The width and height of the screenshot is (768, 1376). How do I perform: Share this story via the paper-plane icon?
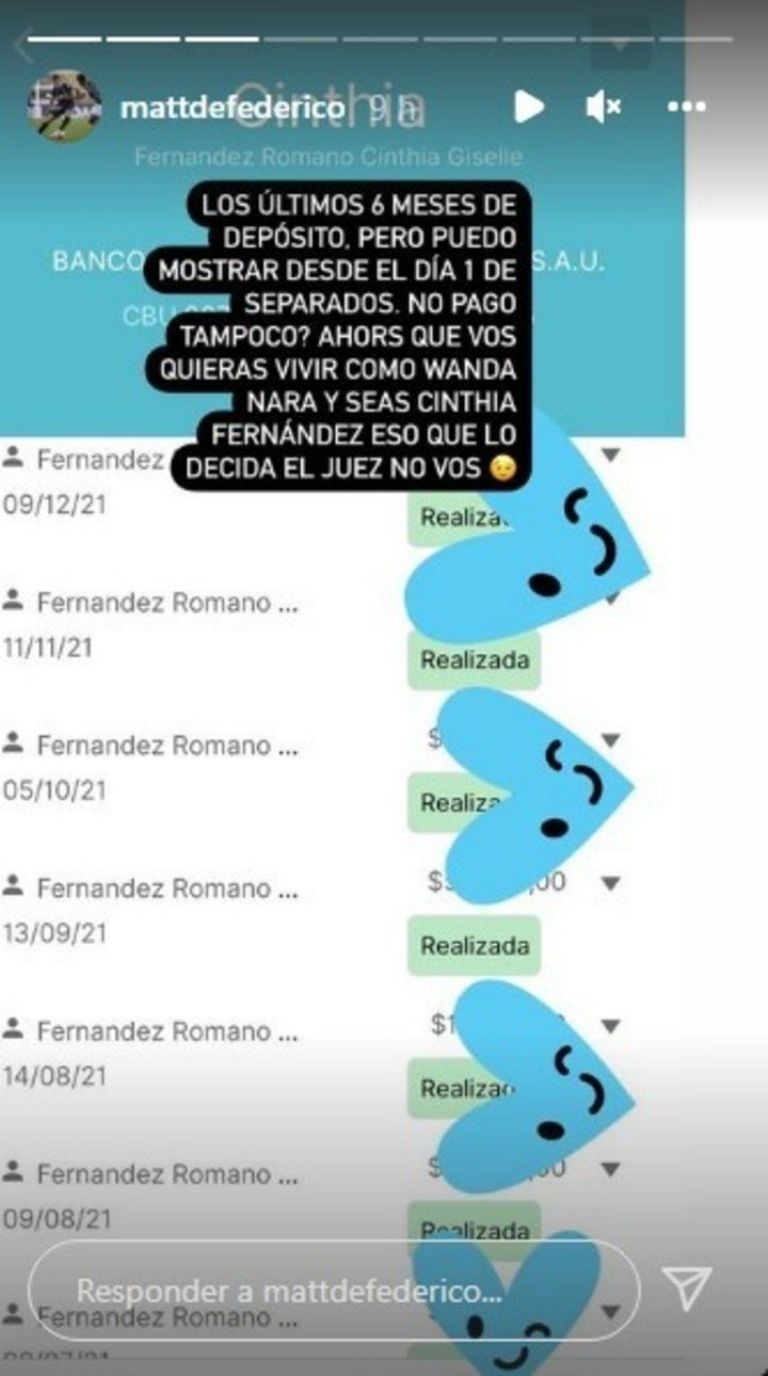pyautogui.click(x=688, y=1288)
